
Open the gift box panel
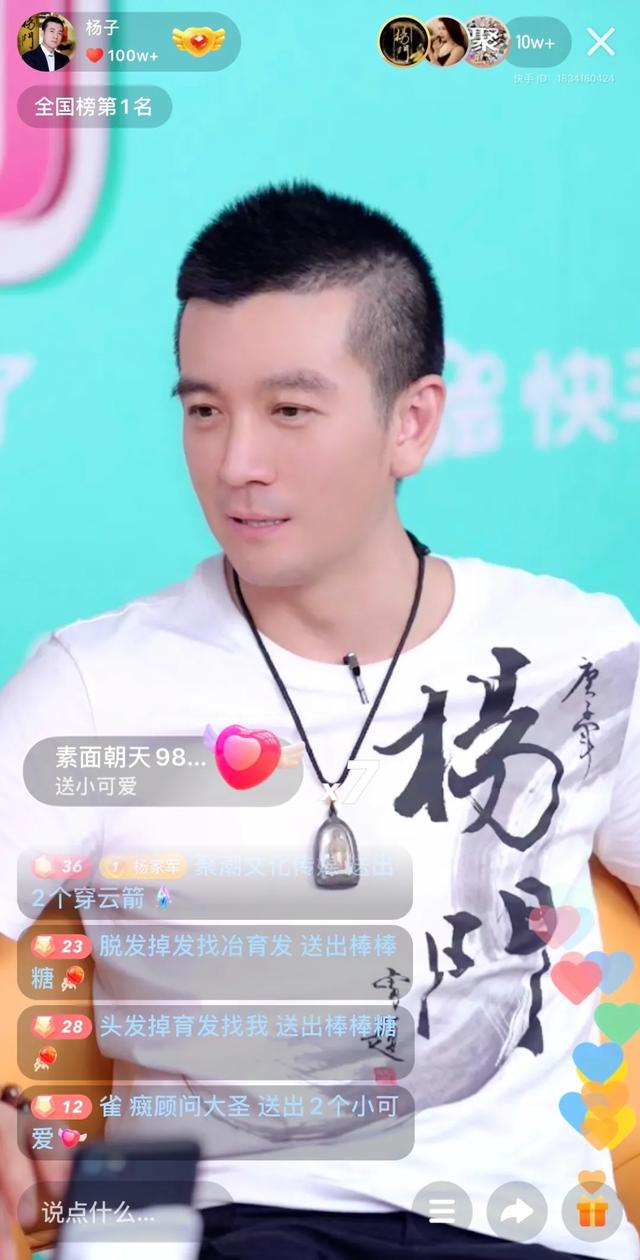coord(592,1212)
